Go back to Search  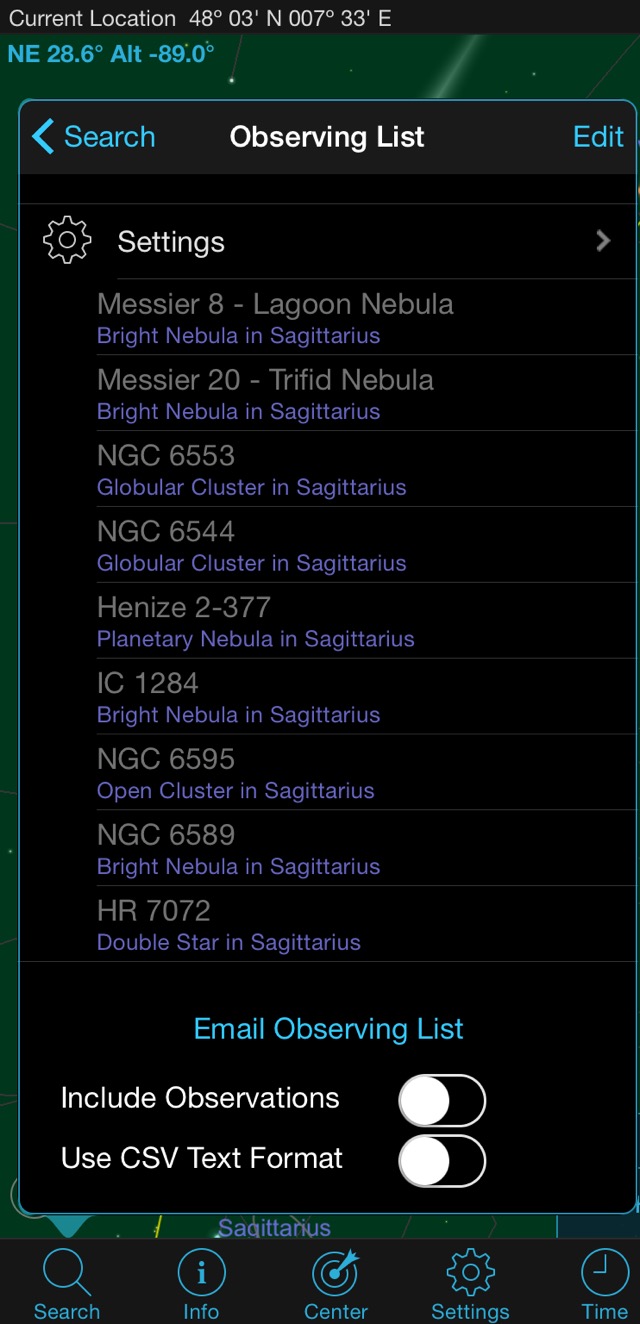click(94, 137)
